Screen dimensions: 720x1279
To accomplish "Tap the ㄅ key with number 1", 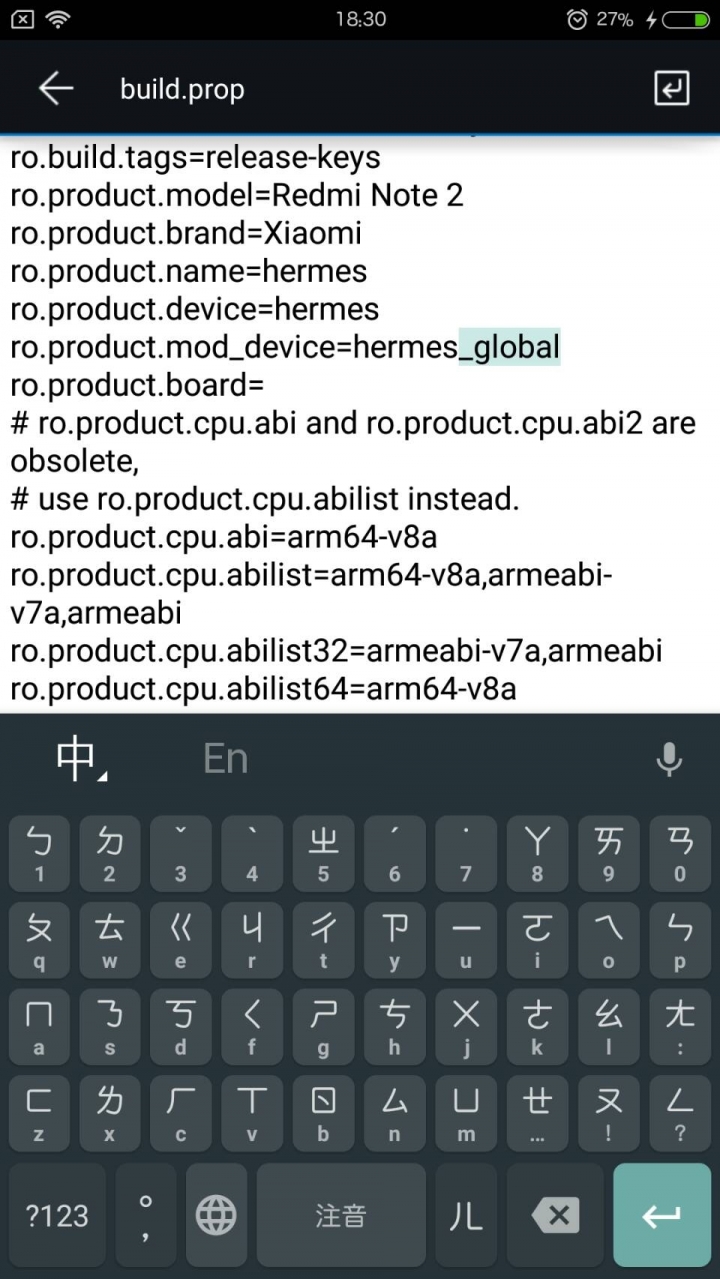I will pos(39,853).
